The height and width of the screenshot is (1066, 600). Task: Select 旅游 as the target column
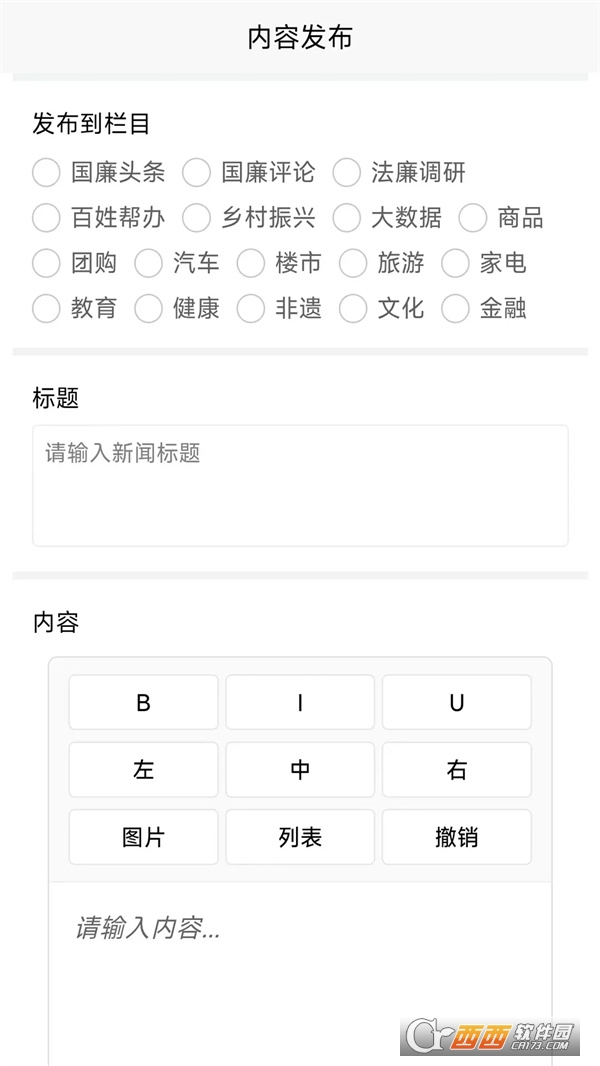352,264
